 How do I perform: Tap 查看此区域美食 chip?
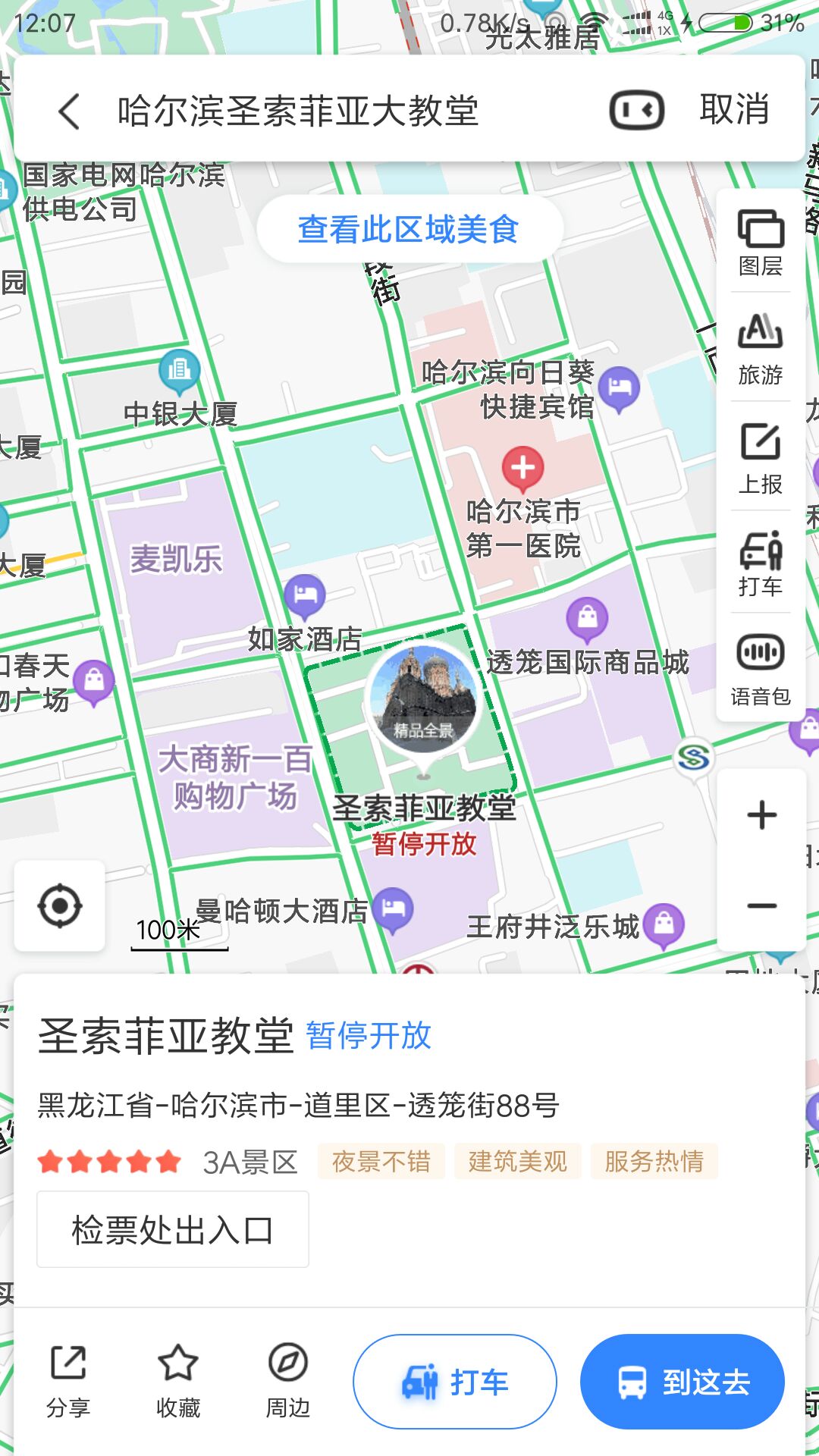click(409, 229)
